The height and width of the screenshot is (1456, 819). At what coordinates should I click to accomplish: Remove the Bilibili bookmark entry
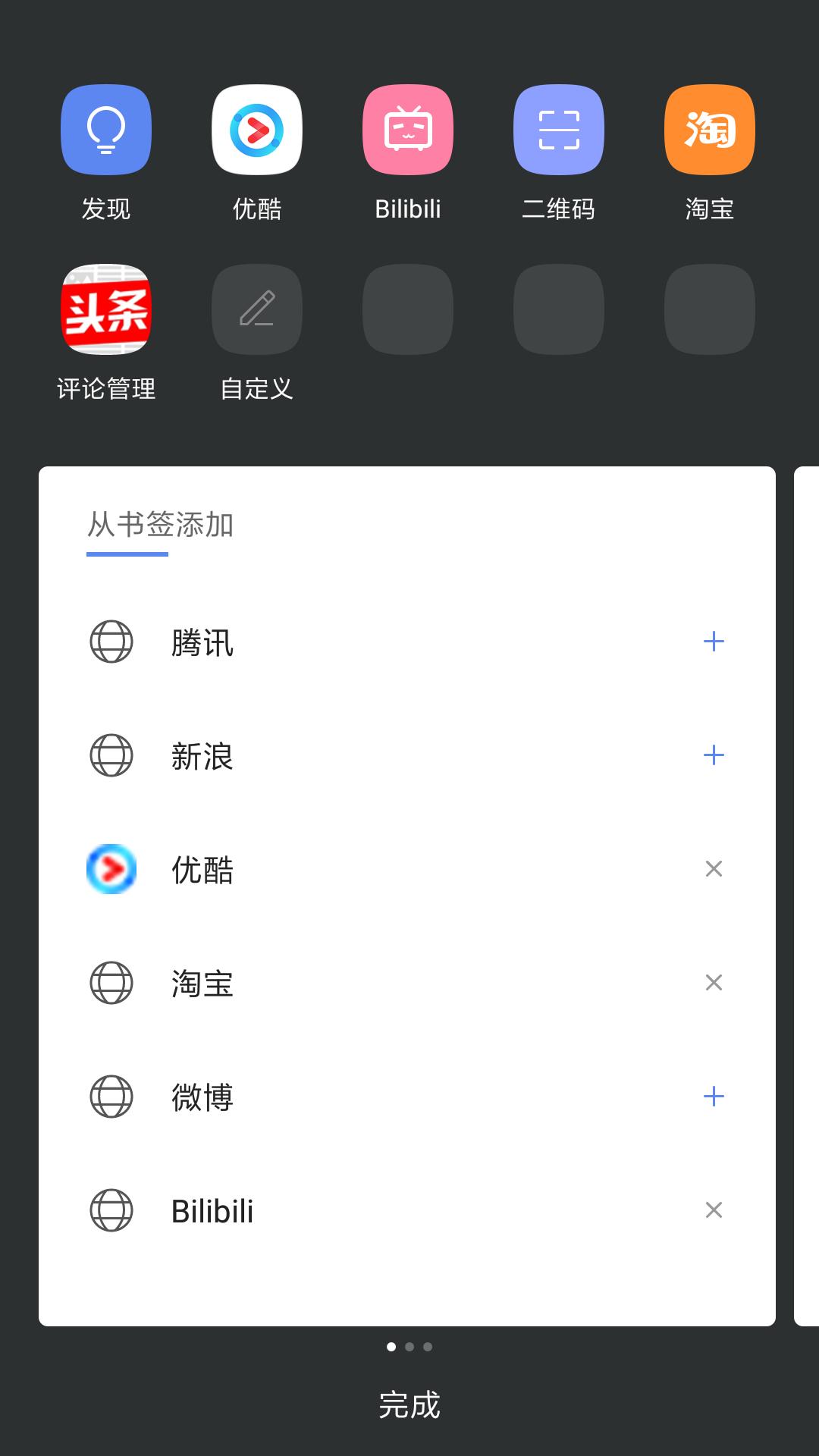(x=714, y=1211)
